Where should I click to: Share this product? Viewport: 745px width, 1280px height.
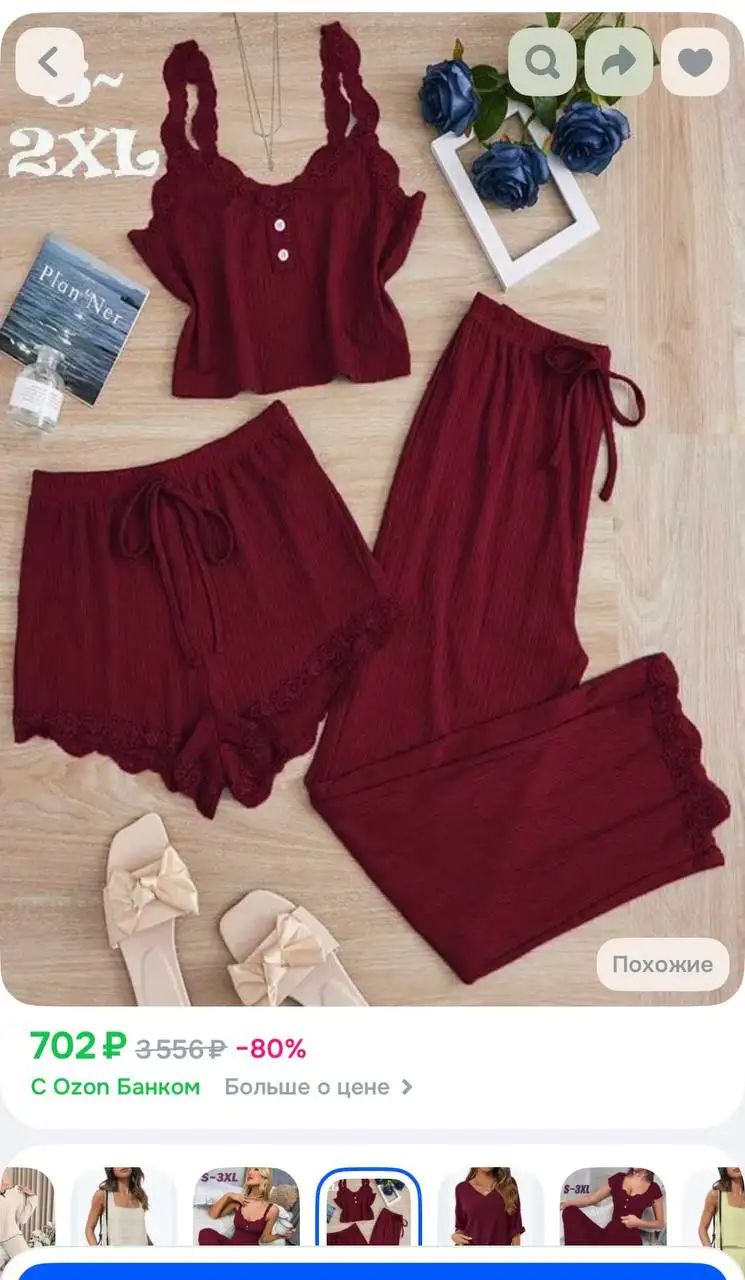(618, 62)
